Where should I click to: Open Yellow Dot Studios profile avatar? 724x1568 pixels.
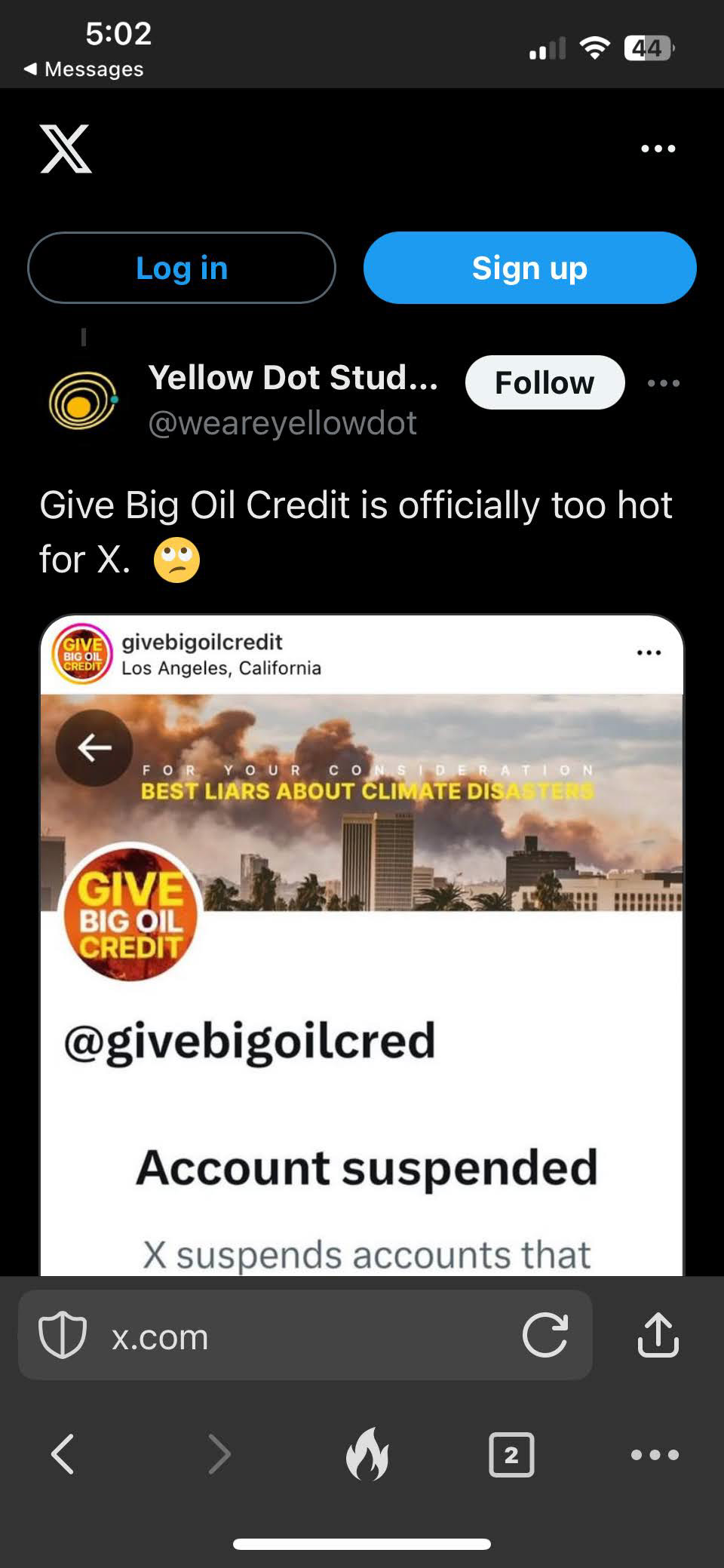(x=82, y=400)
